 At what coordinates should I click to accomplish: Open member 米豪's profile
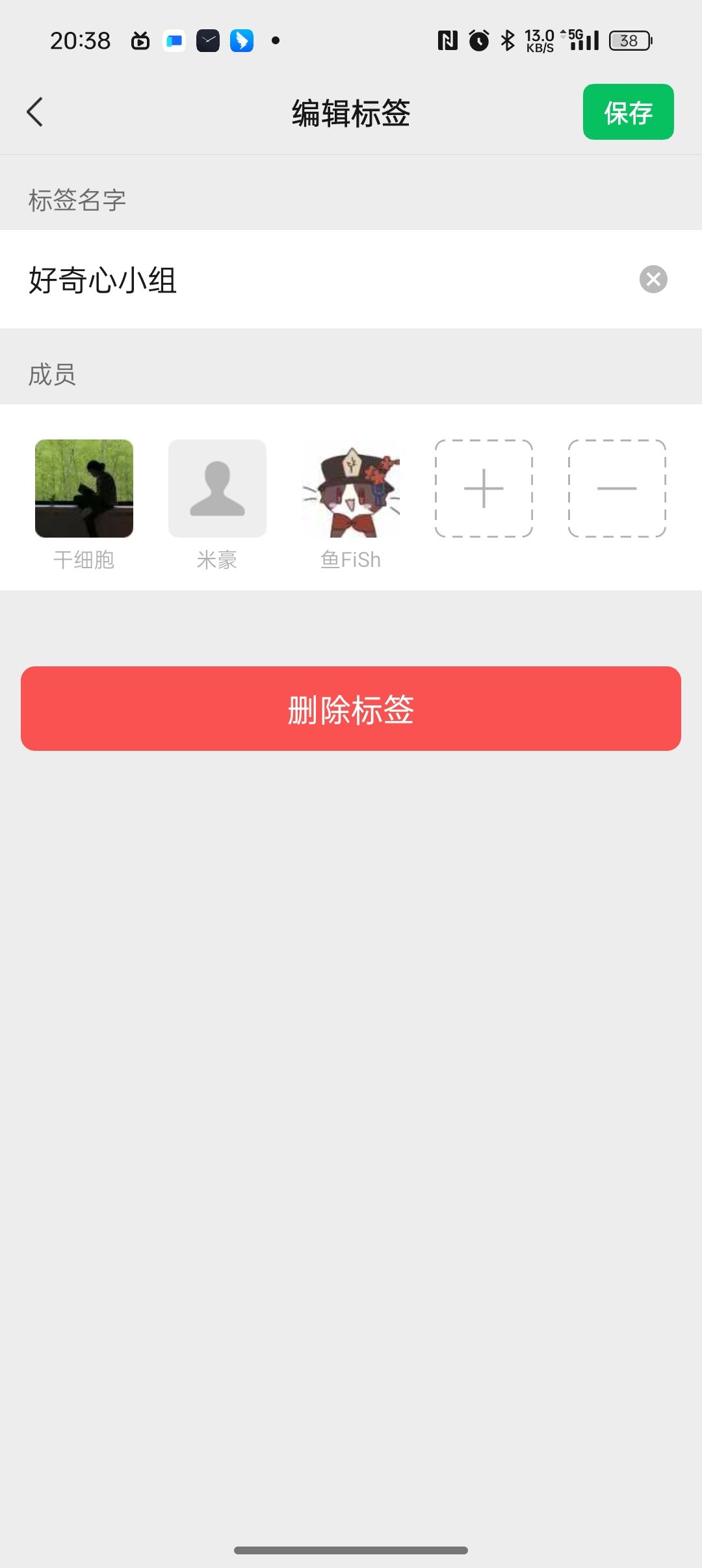217,489
